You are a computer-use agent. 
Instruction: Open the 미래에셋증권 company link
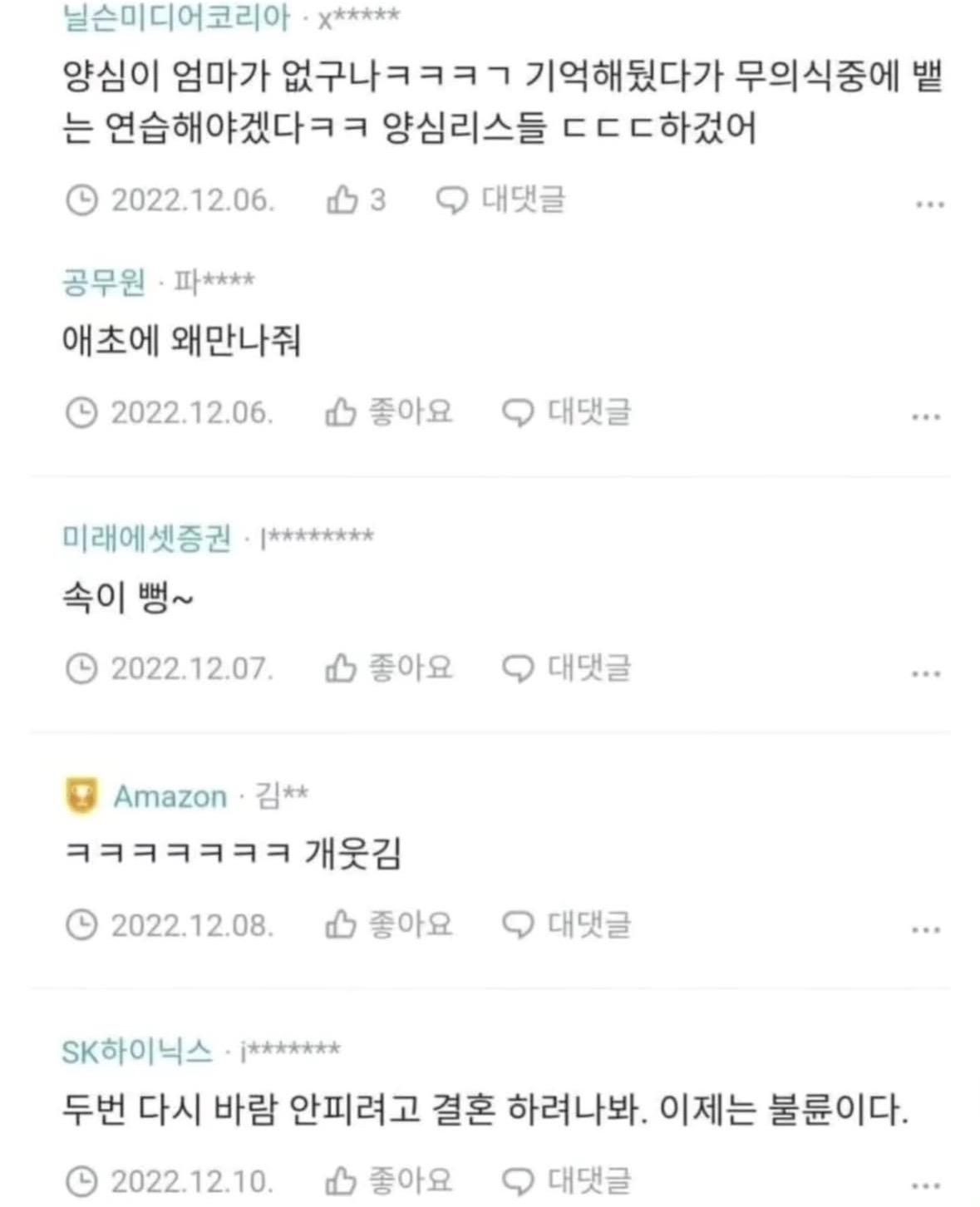146,539
